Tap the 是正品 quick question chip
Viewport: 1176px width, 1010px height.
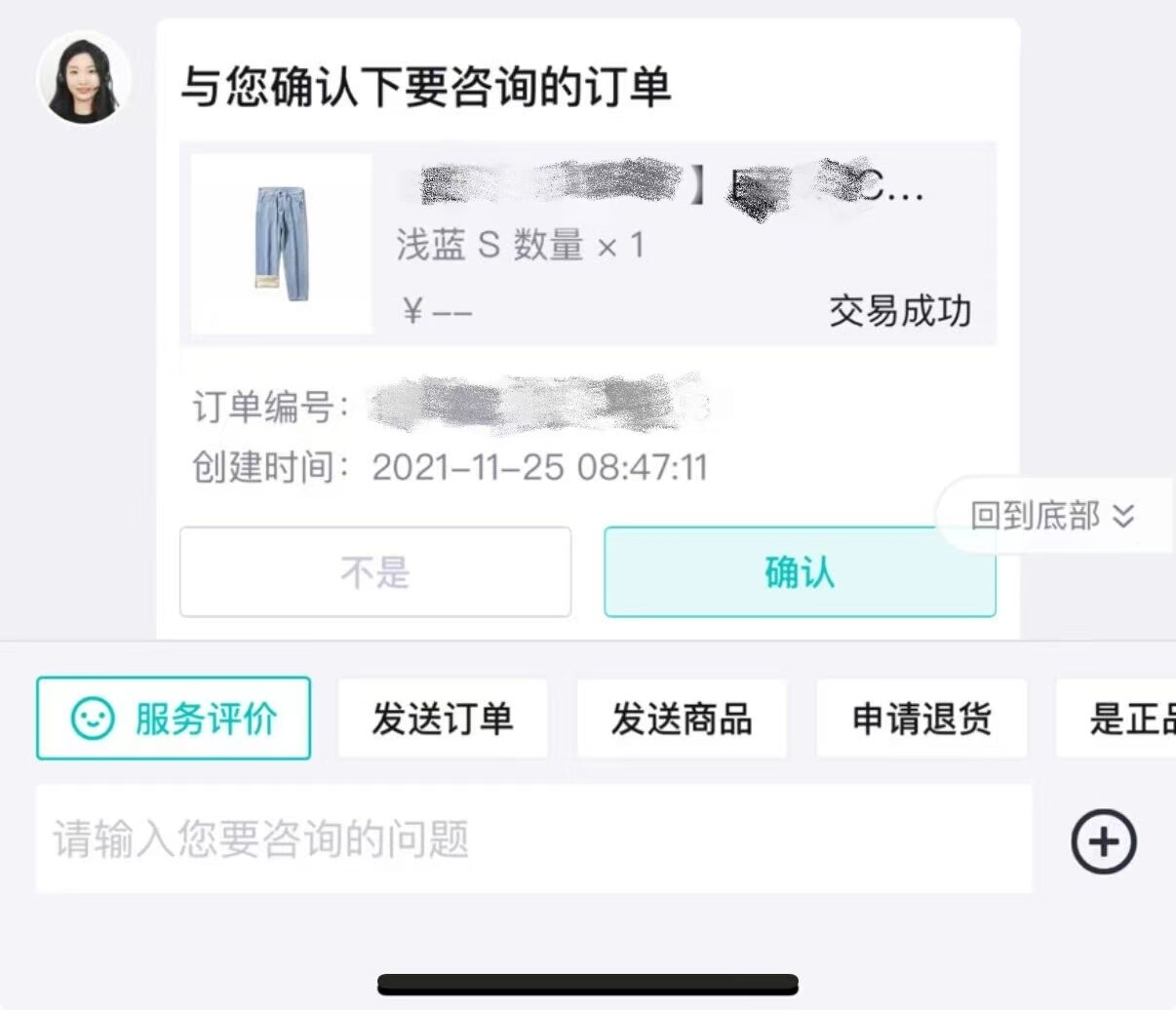pyautogui.click(x=1121, y=719)
